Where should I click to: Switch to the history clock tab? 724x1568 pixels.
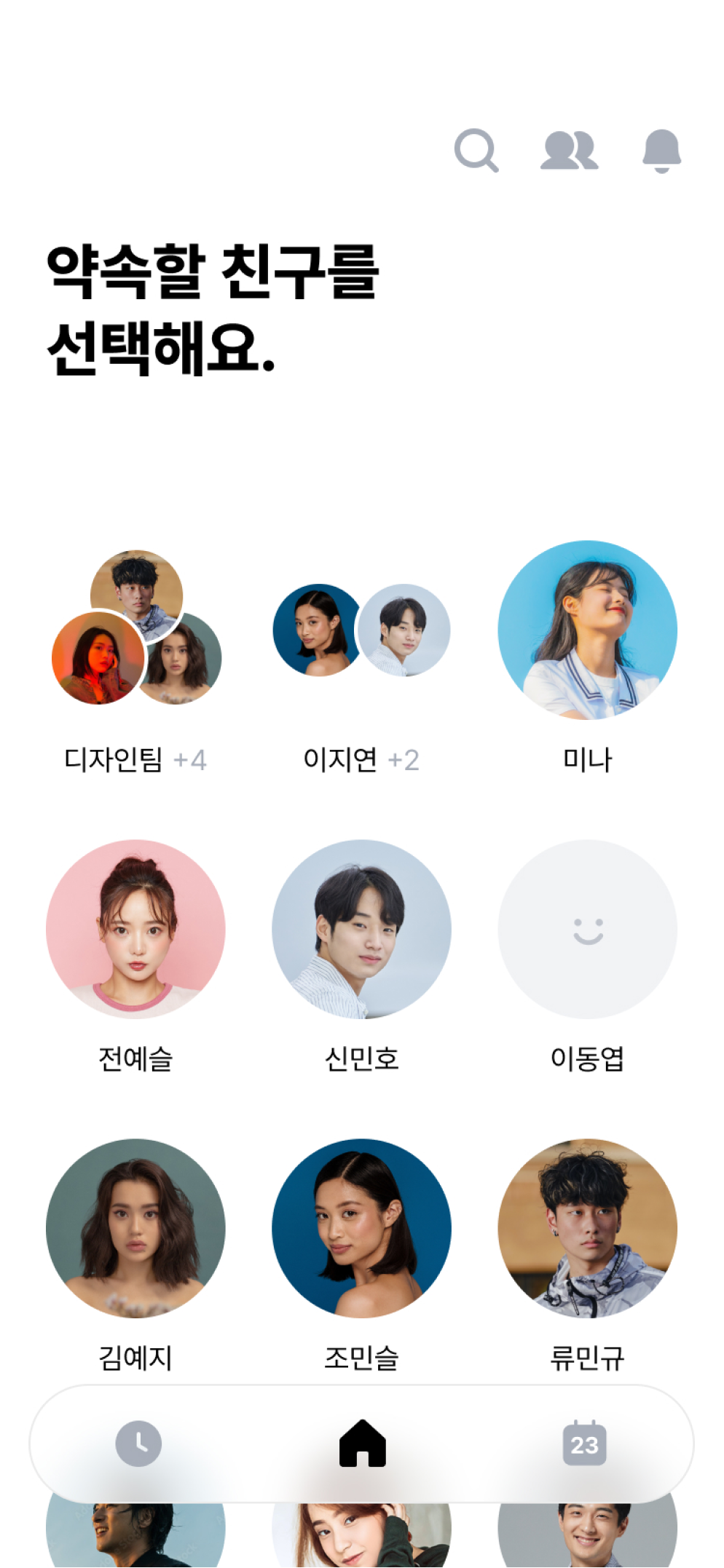(x=138, y=1443)
